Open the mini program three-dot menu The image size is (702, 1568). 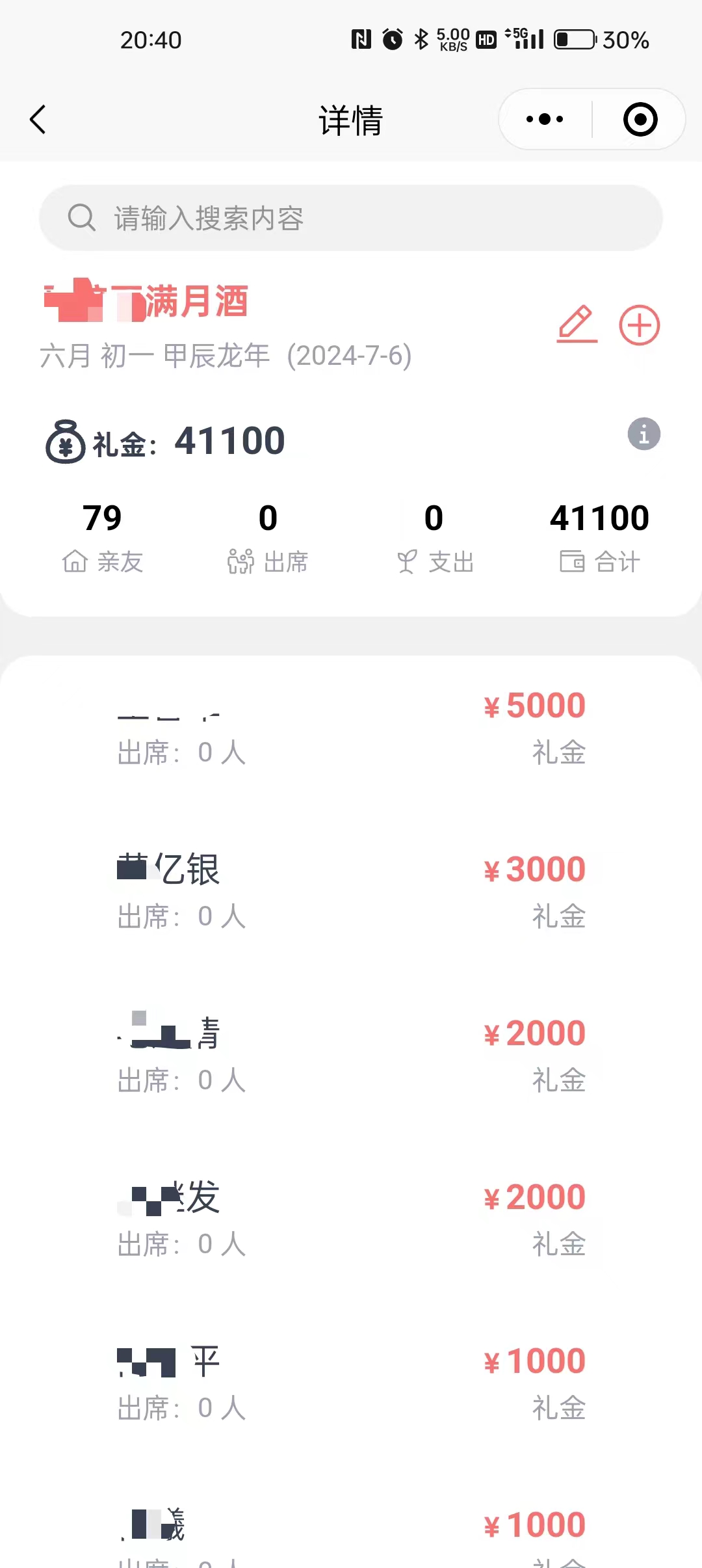pyautogui.click(x=545, y=120)
